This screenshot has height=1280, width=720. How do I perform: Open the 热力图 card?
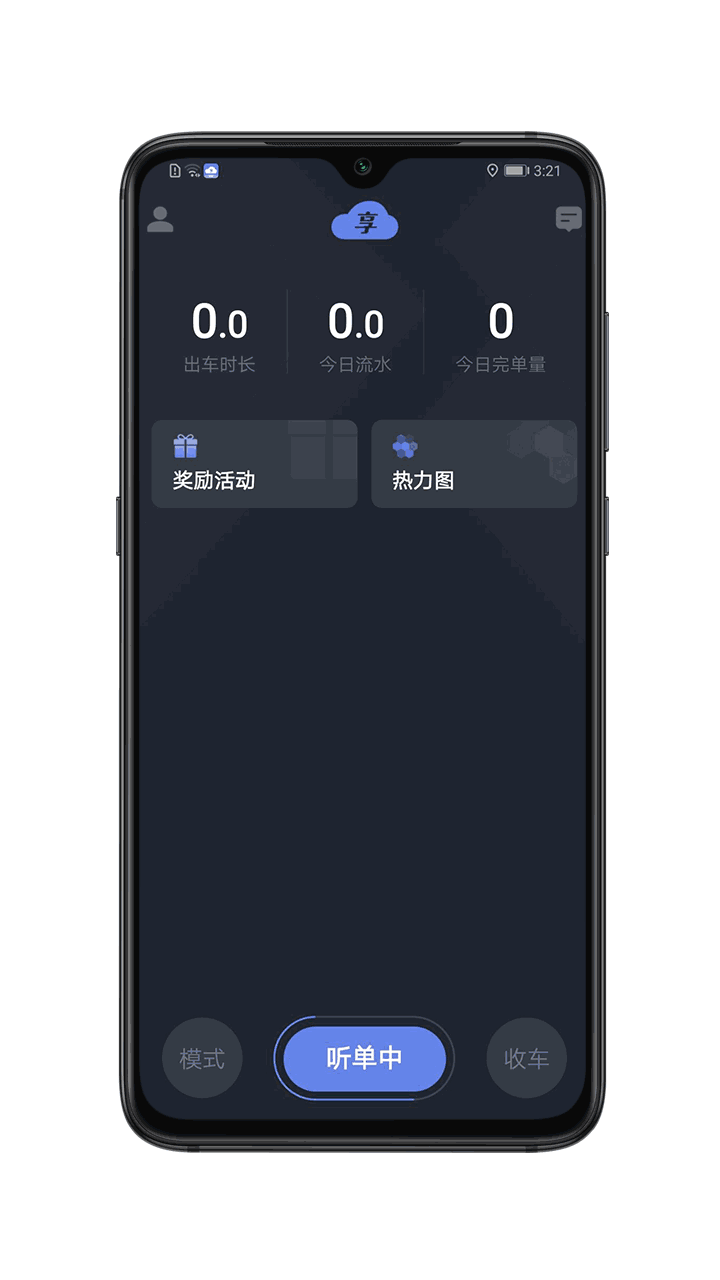(474, 464)
